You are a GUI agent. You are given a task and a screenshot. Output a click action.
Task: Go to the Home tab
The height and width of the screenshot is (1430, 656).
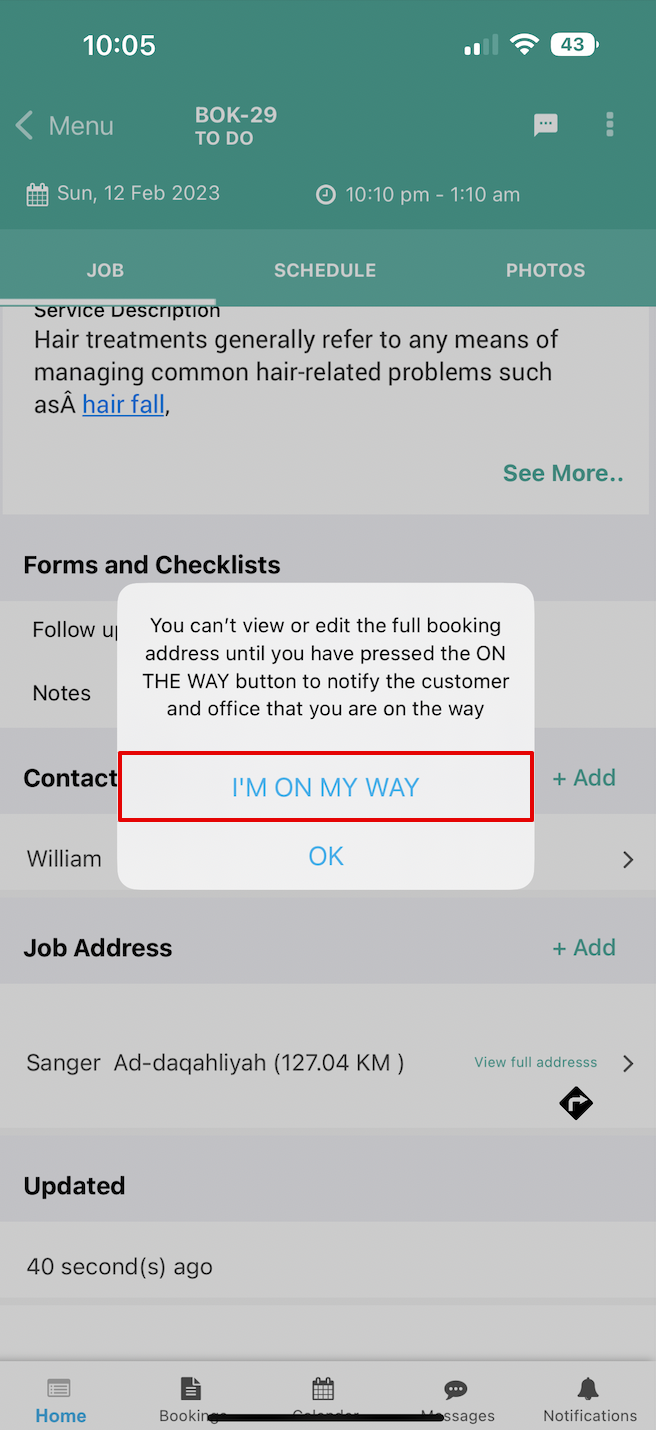[60, 1400]
